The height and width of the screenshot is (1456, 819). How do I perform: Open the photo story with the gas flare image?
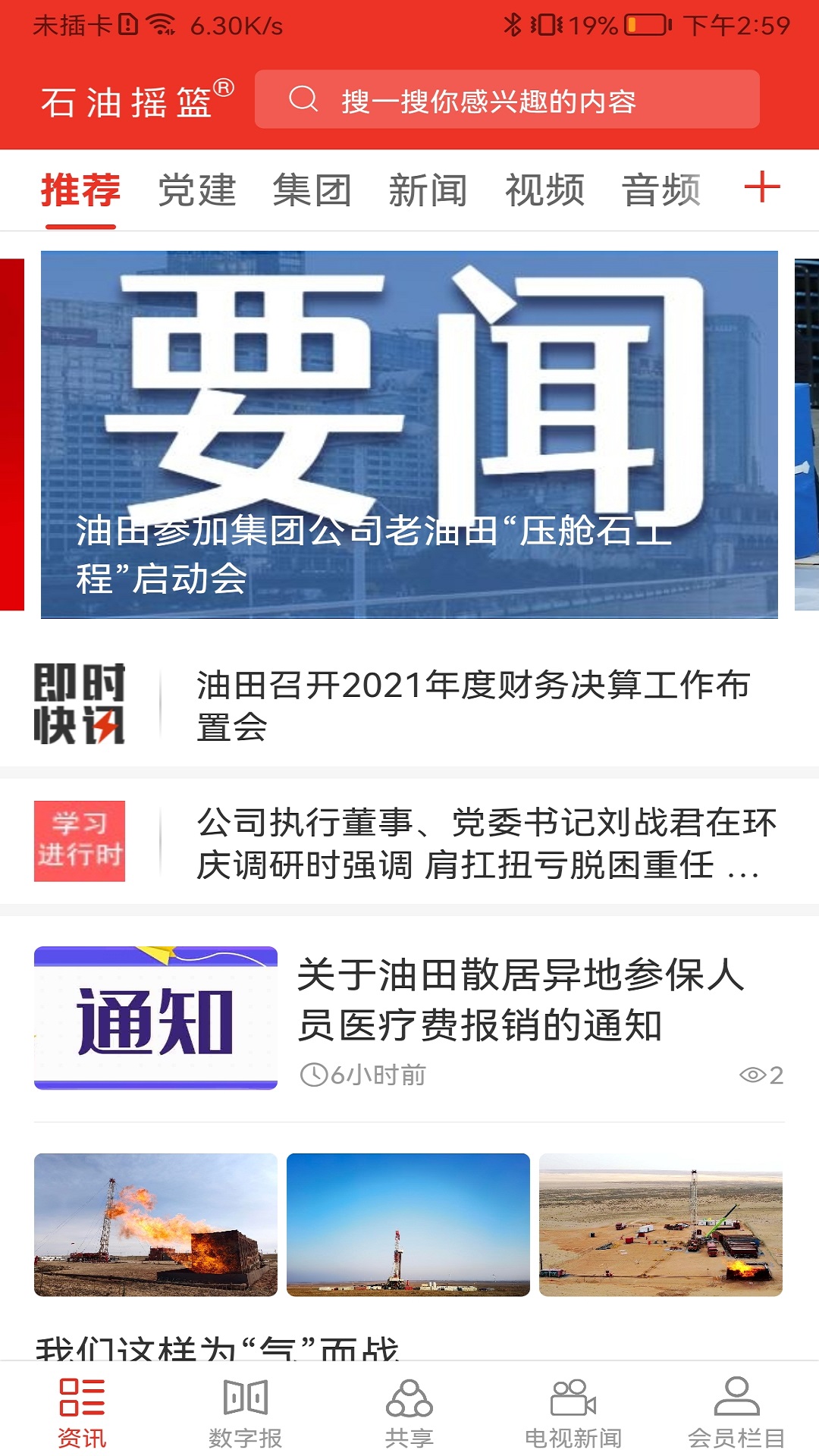155,1224
